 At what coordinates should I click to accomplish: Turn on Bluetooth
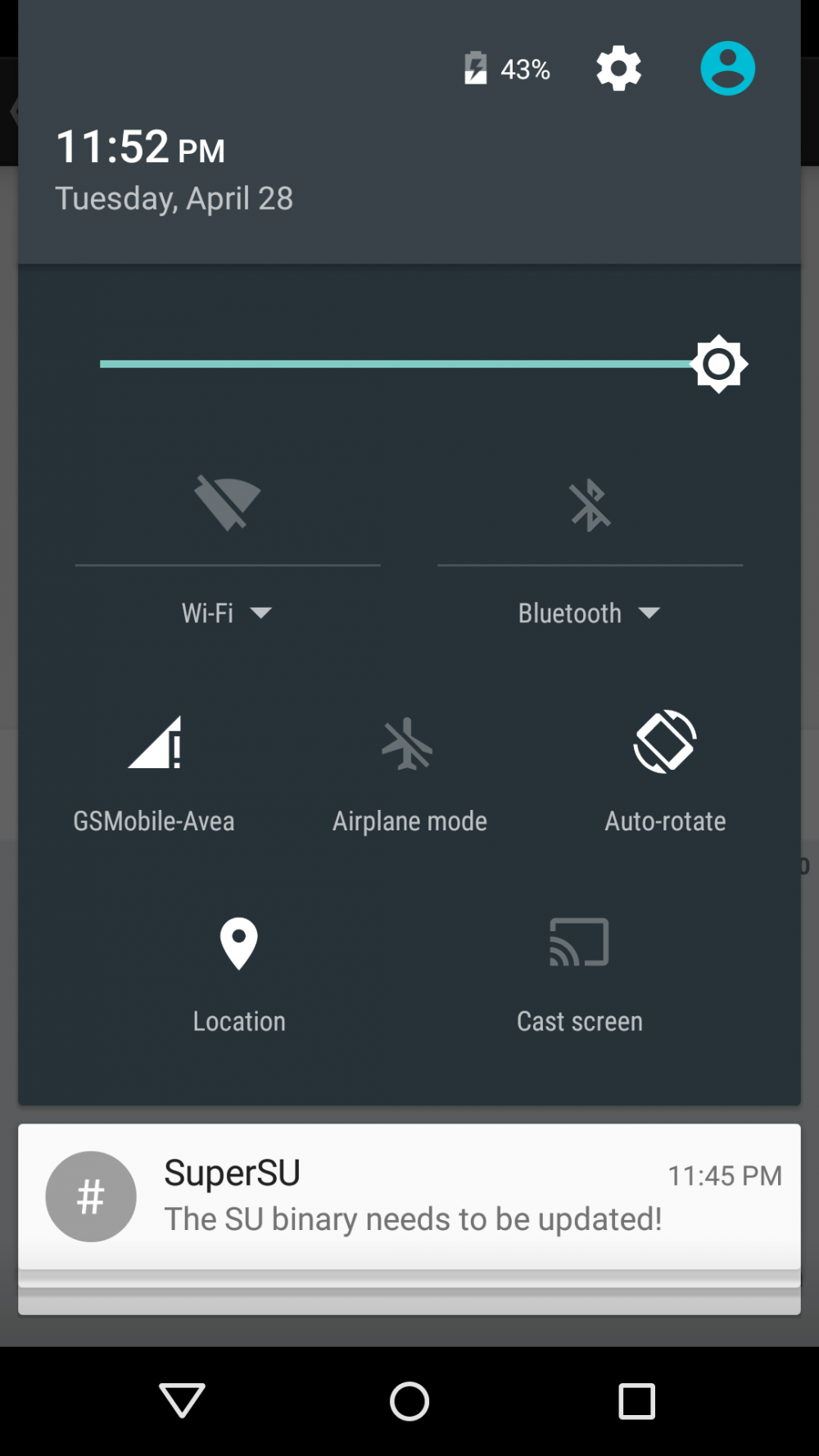click(590, 504)
